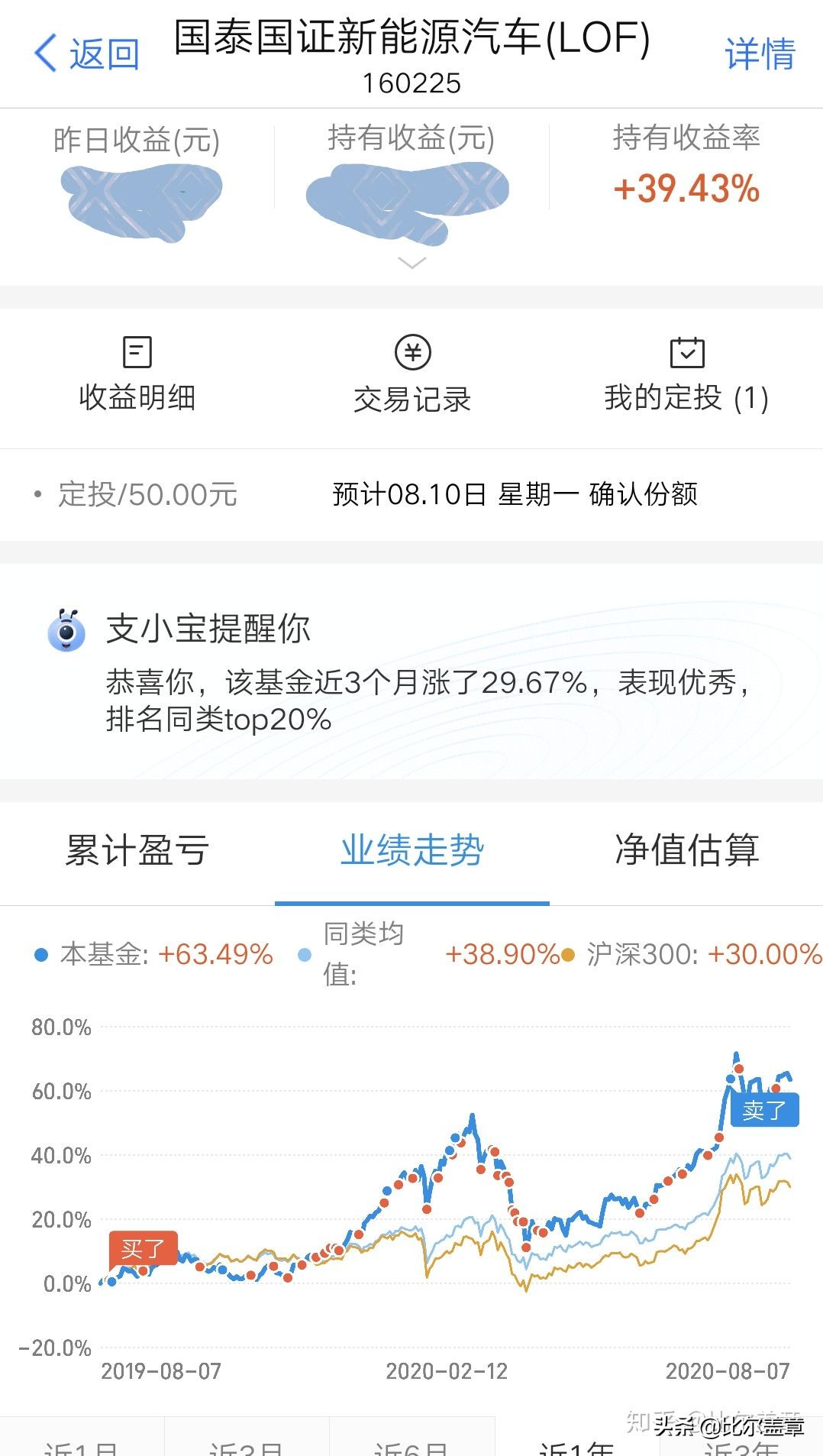Screen dimensions: 823x1456
Task: Click the 收益明细 document icon
Action: [x=137, y=351]
